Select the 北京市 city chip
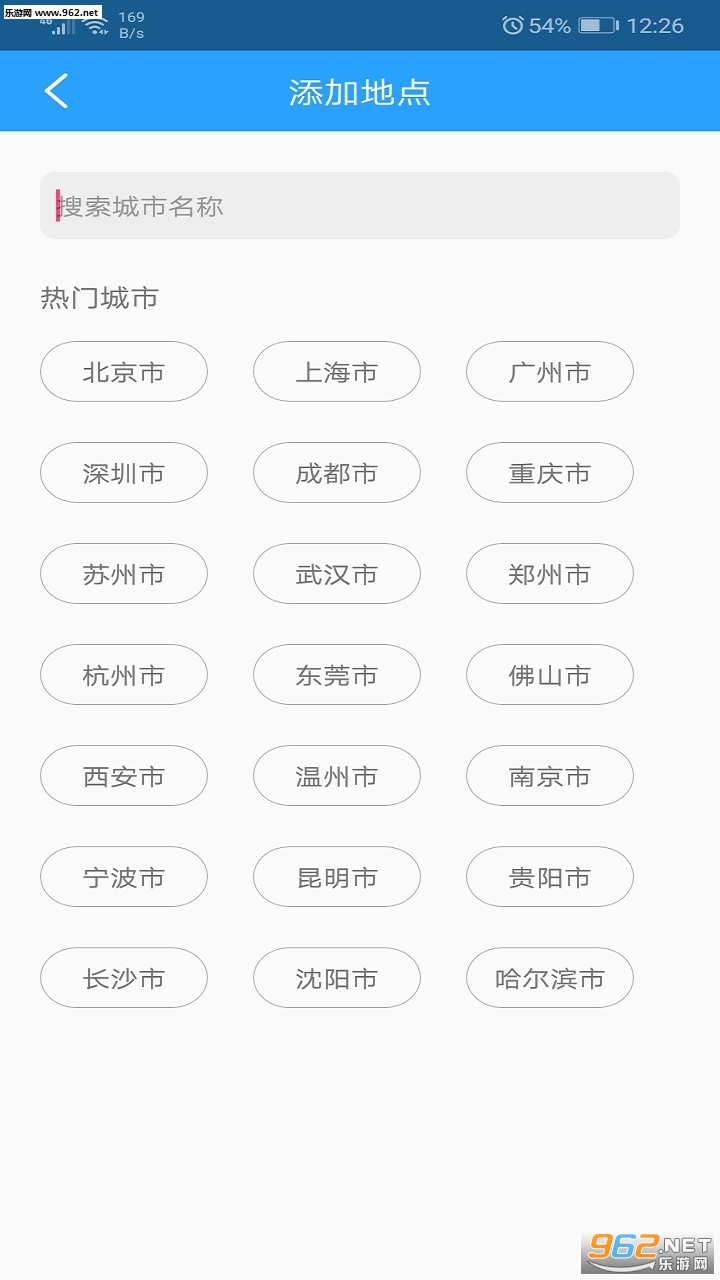Screen dimensions: 720x1280 124,372
